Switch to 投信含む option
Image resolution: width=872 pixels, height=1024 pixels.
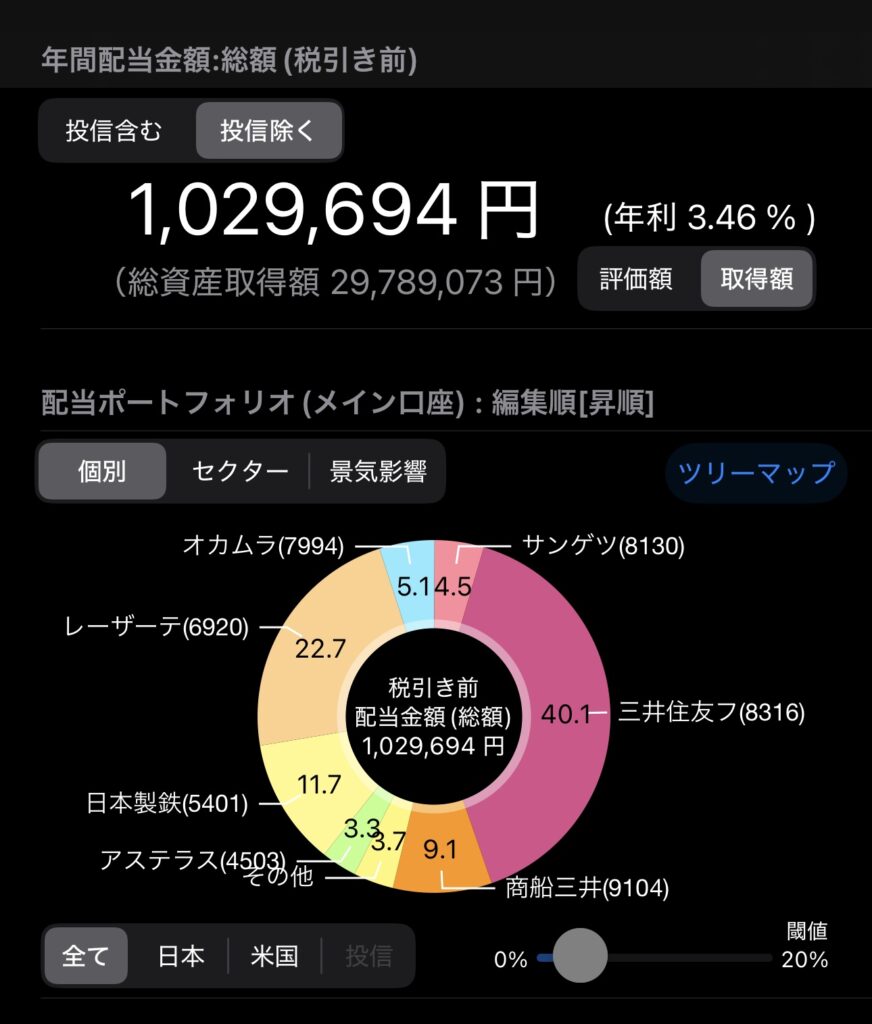[113, 131]
